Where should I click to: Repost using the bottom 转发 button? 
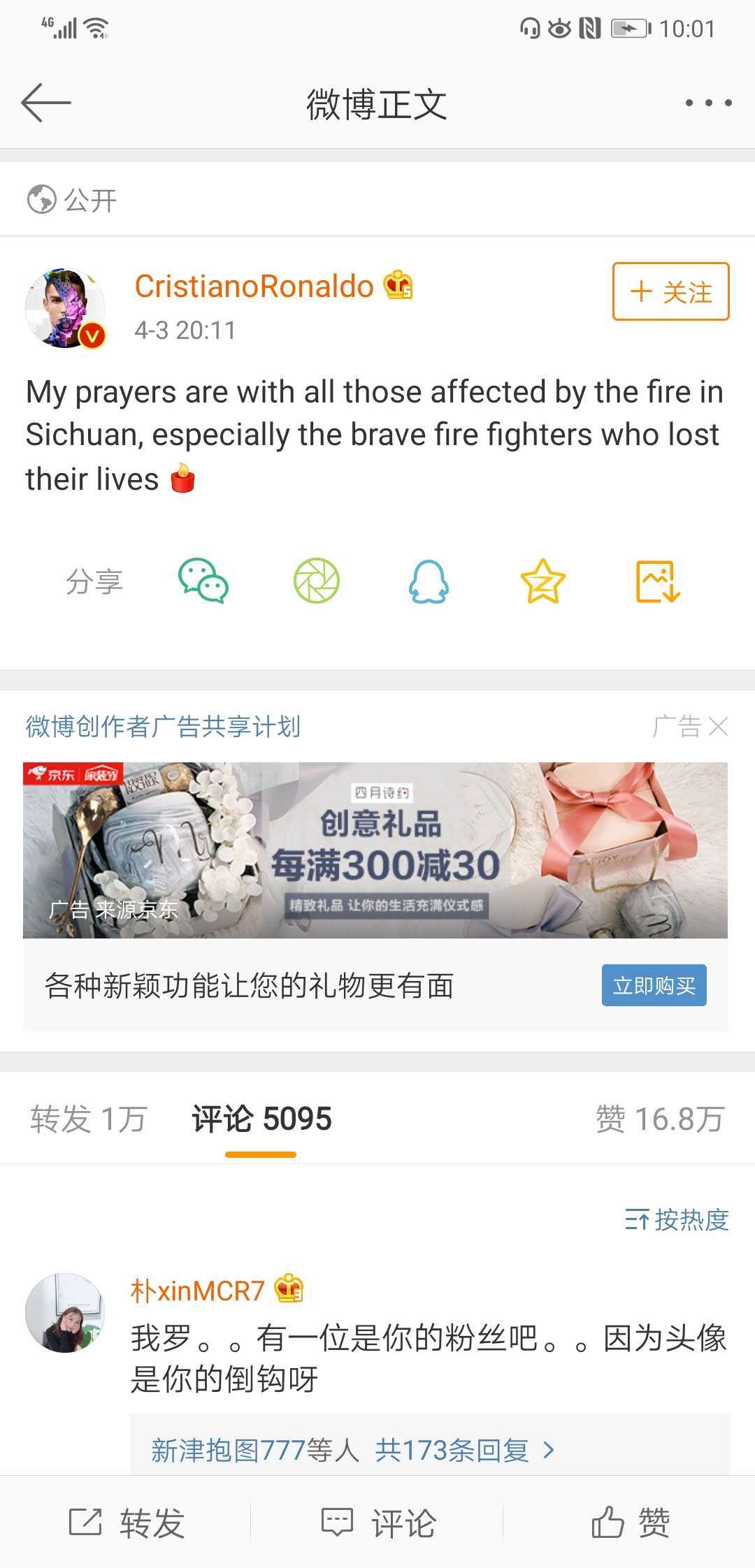click(127, 1523)
